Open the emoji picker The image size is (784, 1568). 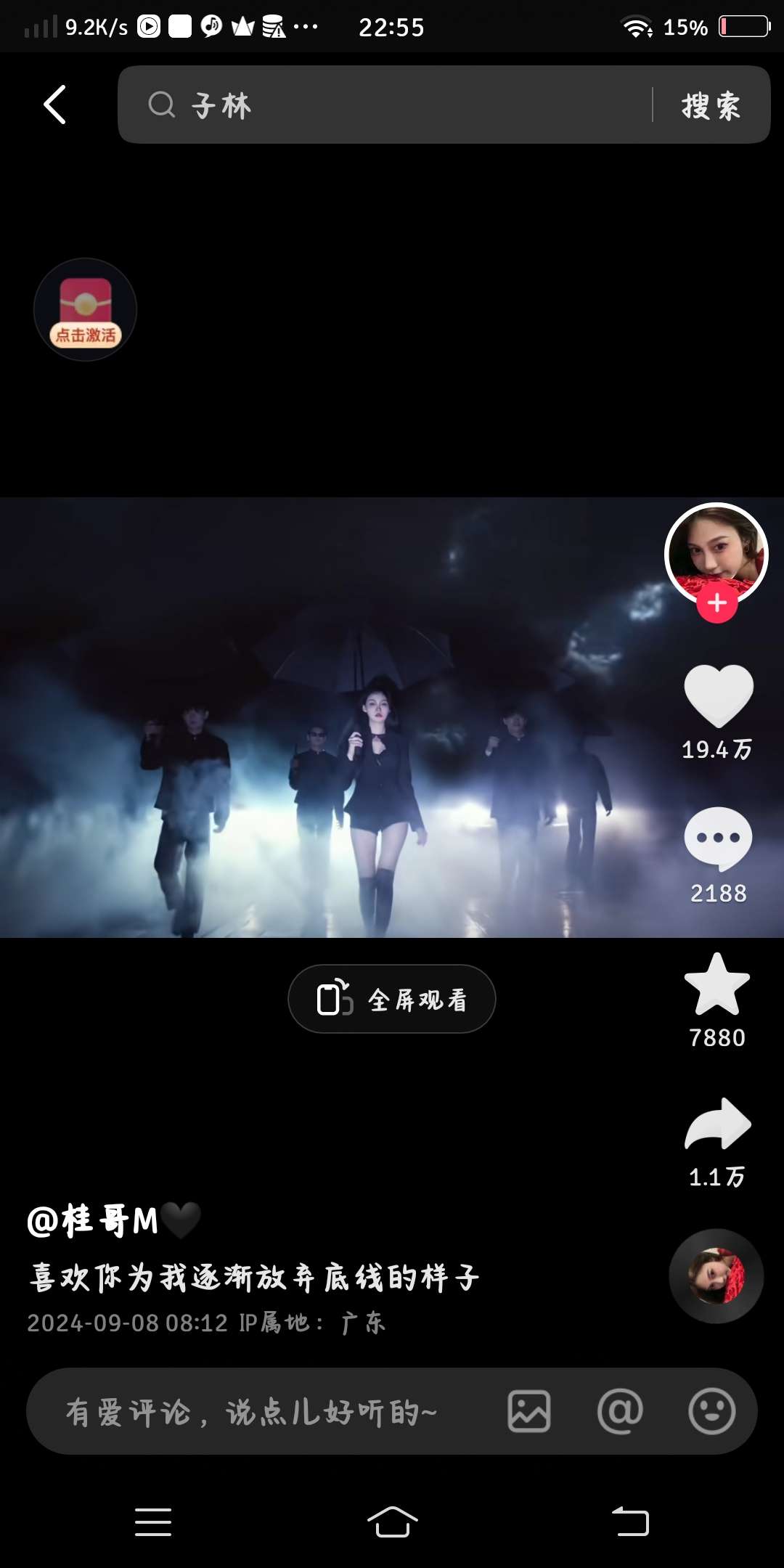(711, 1412)
